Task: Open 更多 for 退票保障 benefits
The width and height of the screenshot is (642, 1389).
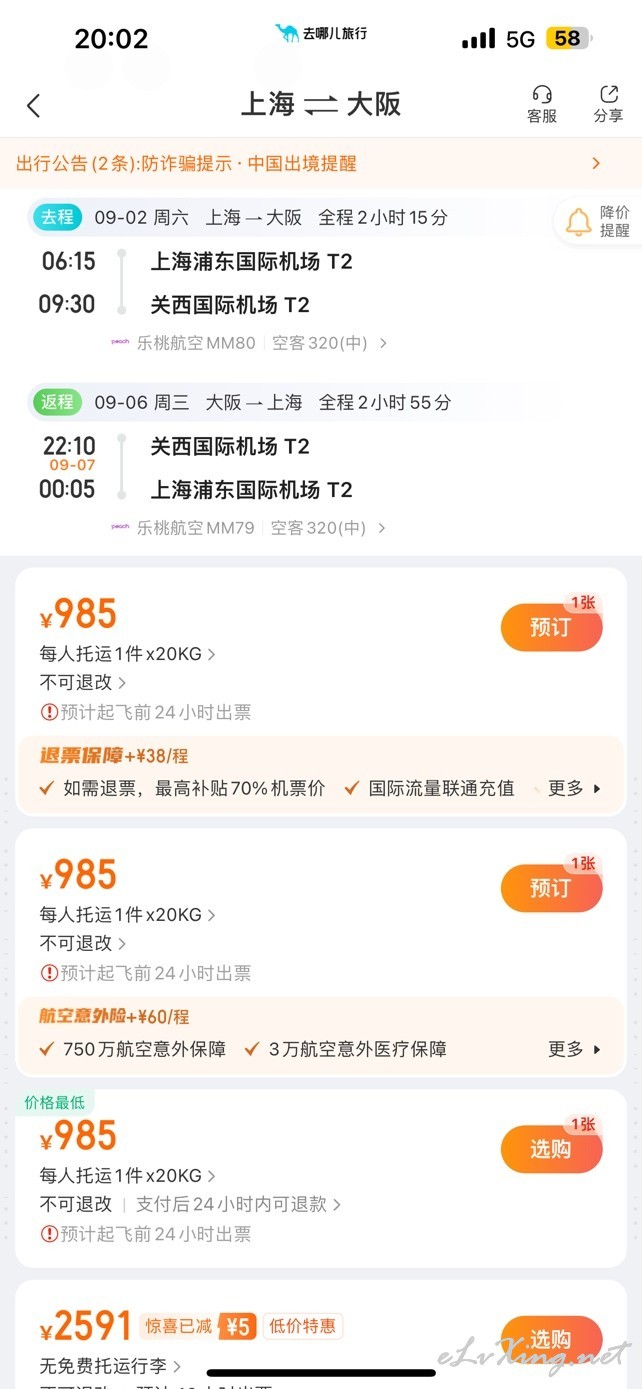Action: pyautogui.click(x=574, y=788)
